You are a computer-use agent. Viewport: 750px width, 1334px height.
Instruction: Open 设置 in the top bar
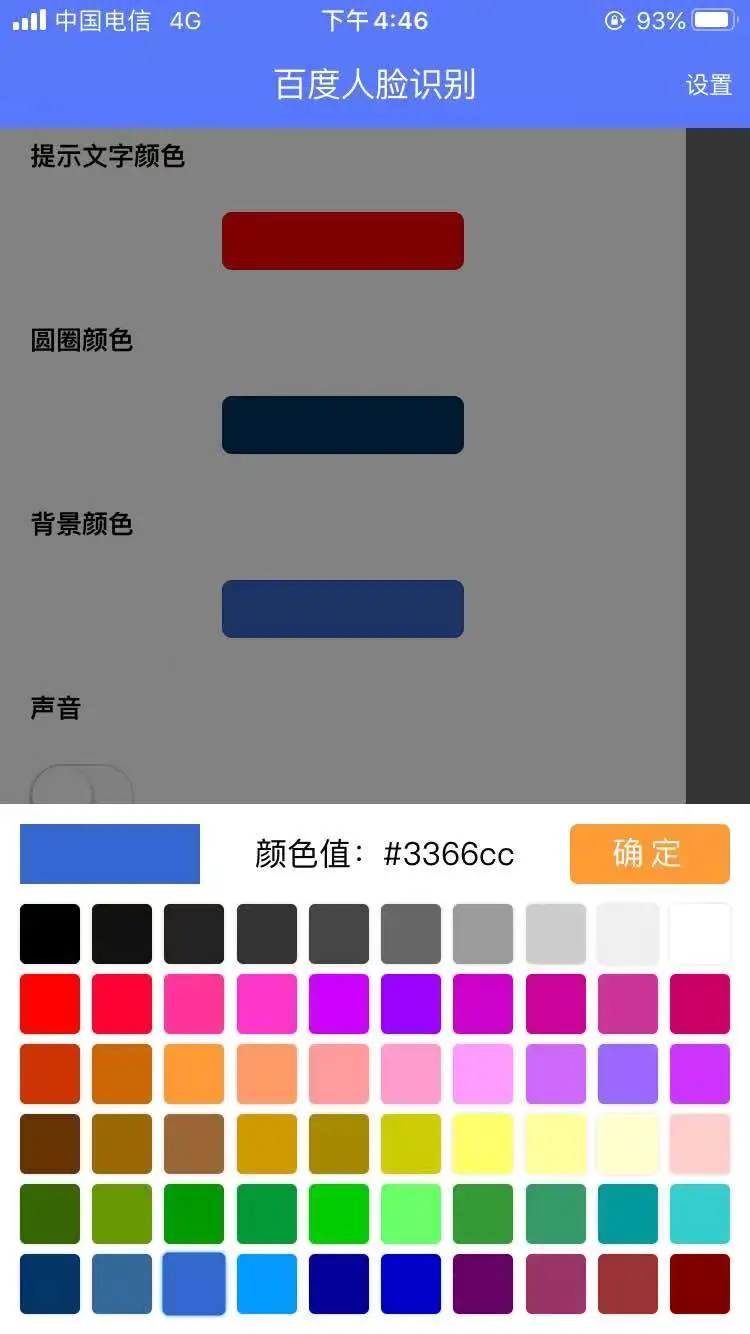pos(709,85)
